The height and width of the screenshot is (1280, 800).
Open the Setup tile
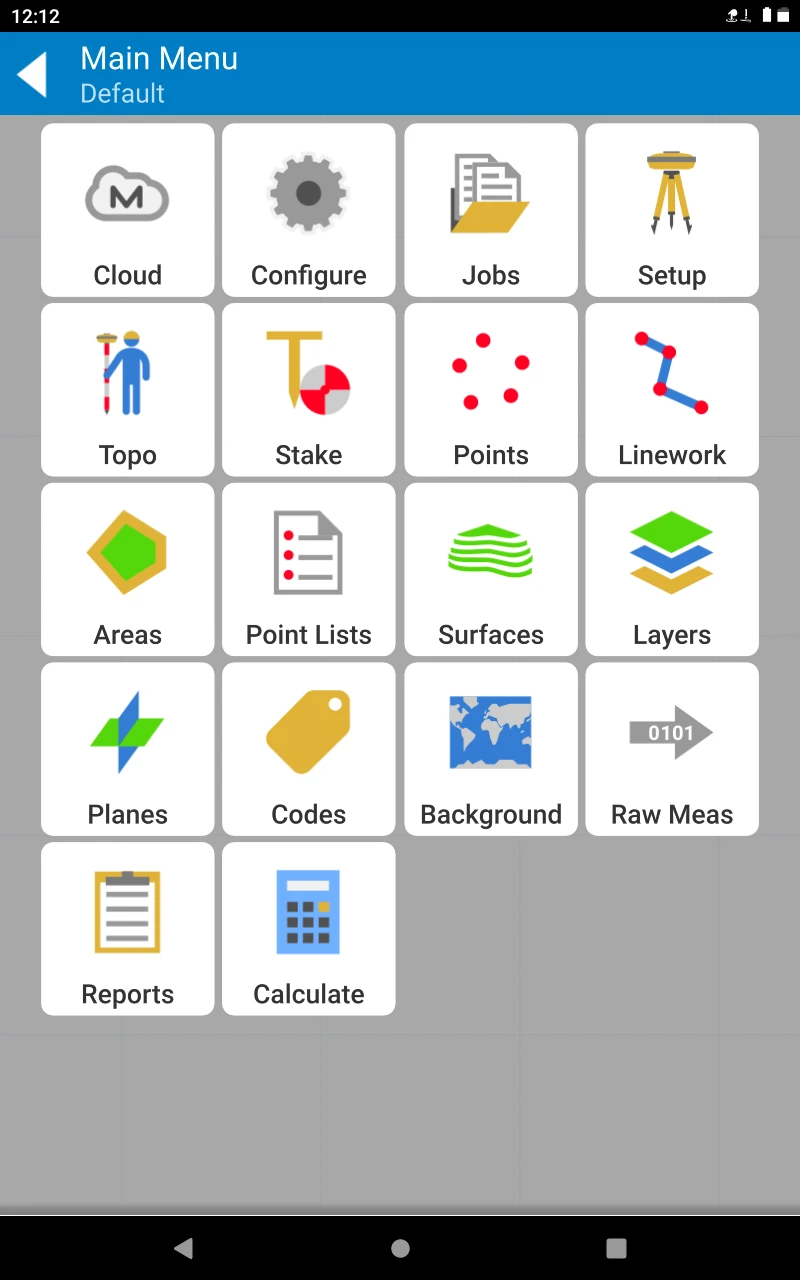pyautogui.click(x=672, y=210)
